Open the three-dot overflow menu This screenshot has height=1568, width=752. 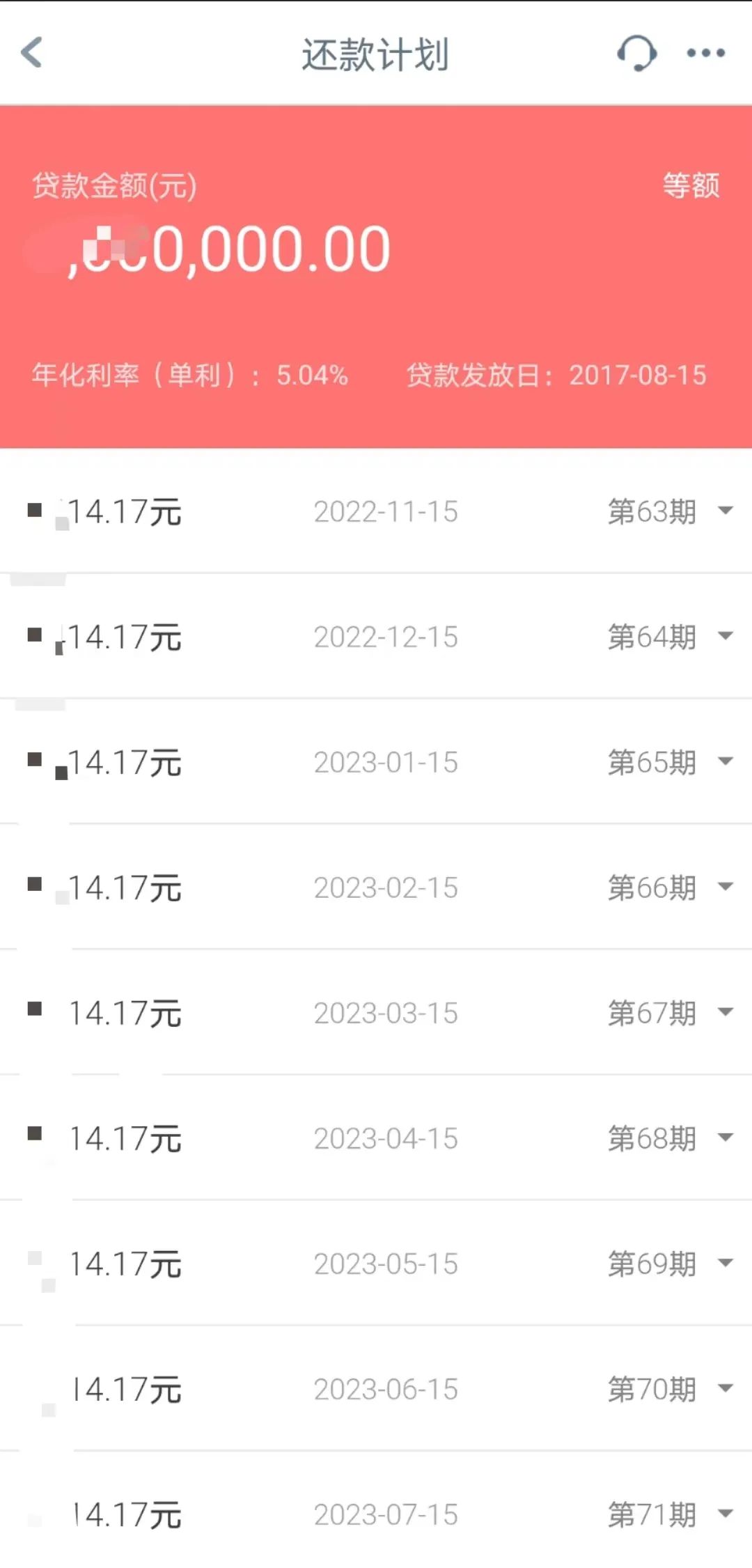[x=706, y=53]
